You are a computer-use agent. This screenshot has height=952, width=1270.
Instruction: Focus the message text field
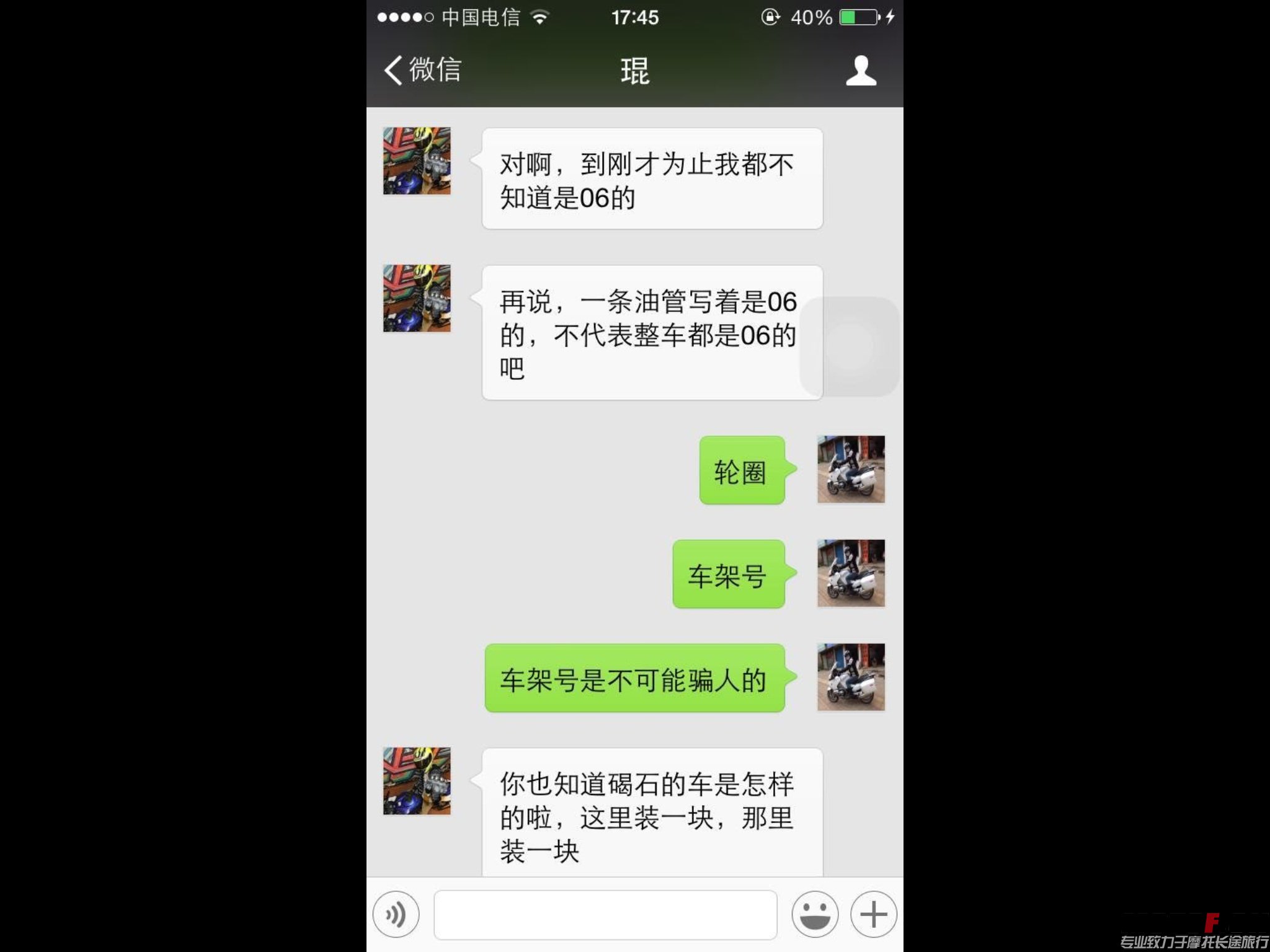click(605, 915)
